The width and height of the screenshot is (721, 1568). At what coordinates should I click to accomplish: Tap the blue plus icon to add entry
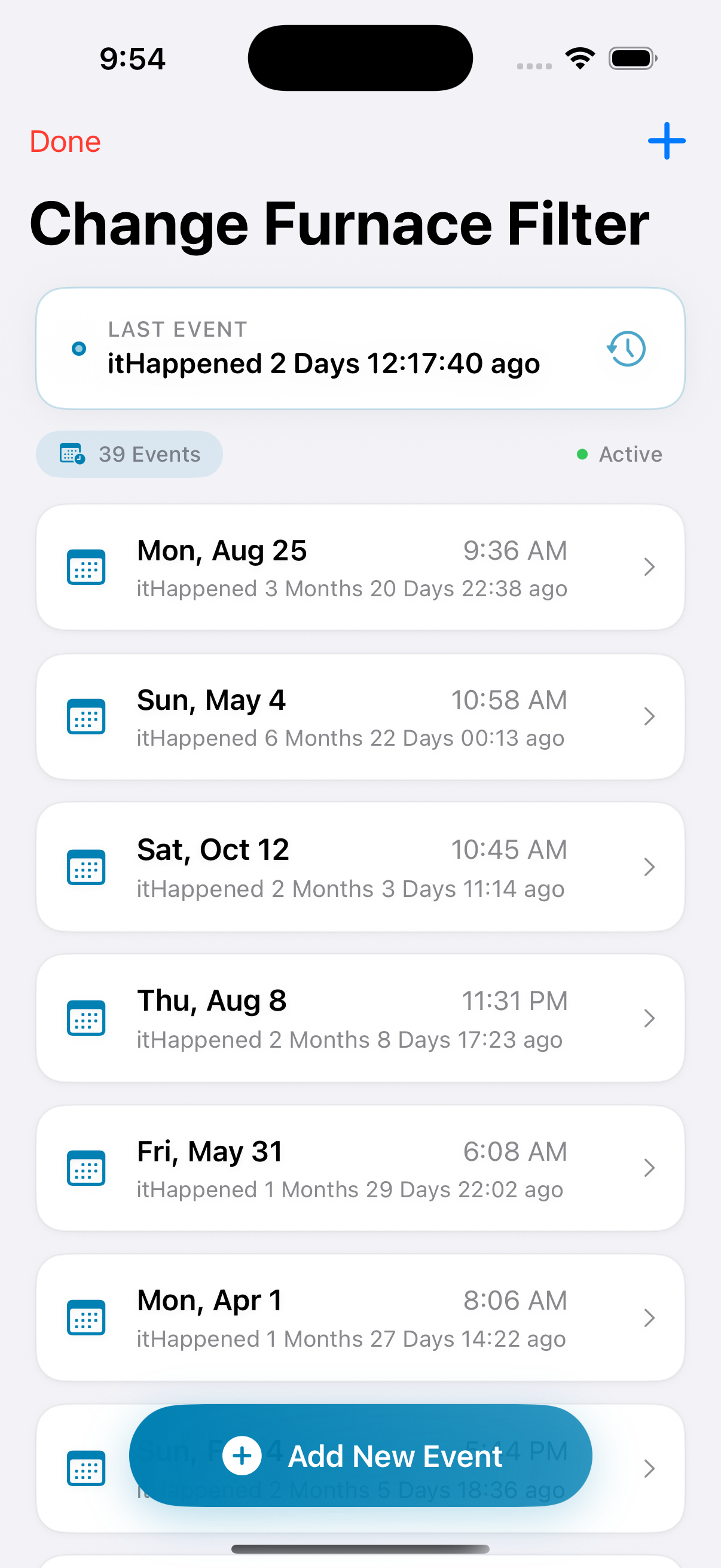tap(666, 141)
